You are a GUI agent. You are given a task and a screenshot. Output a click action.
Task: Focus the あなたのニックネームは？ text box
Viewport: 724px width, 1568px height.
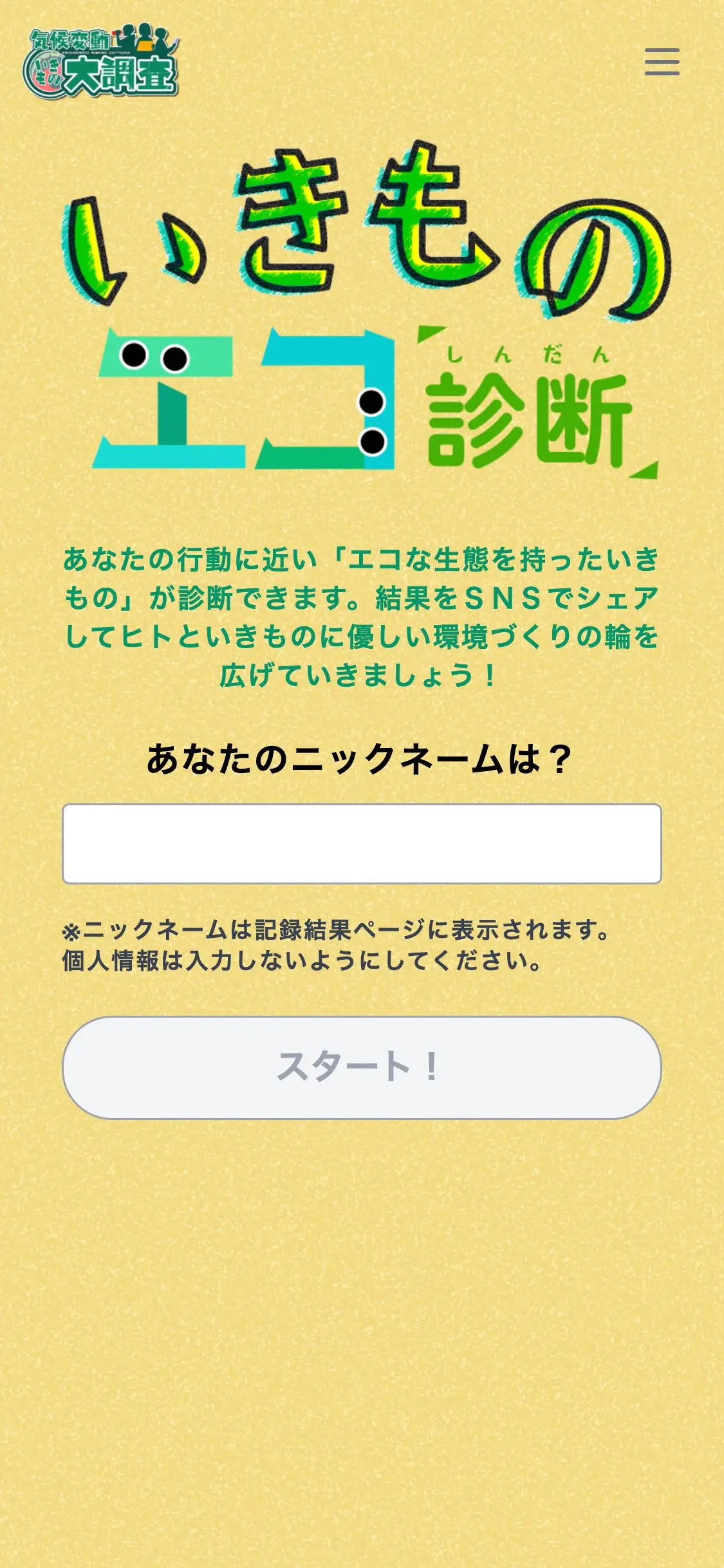(362, 843)
